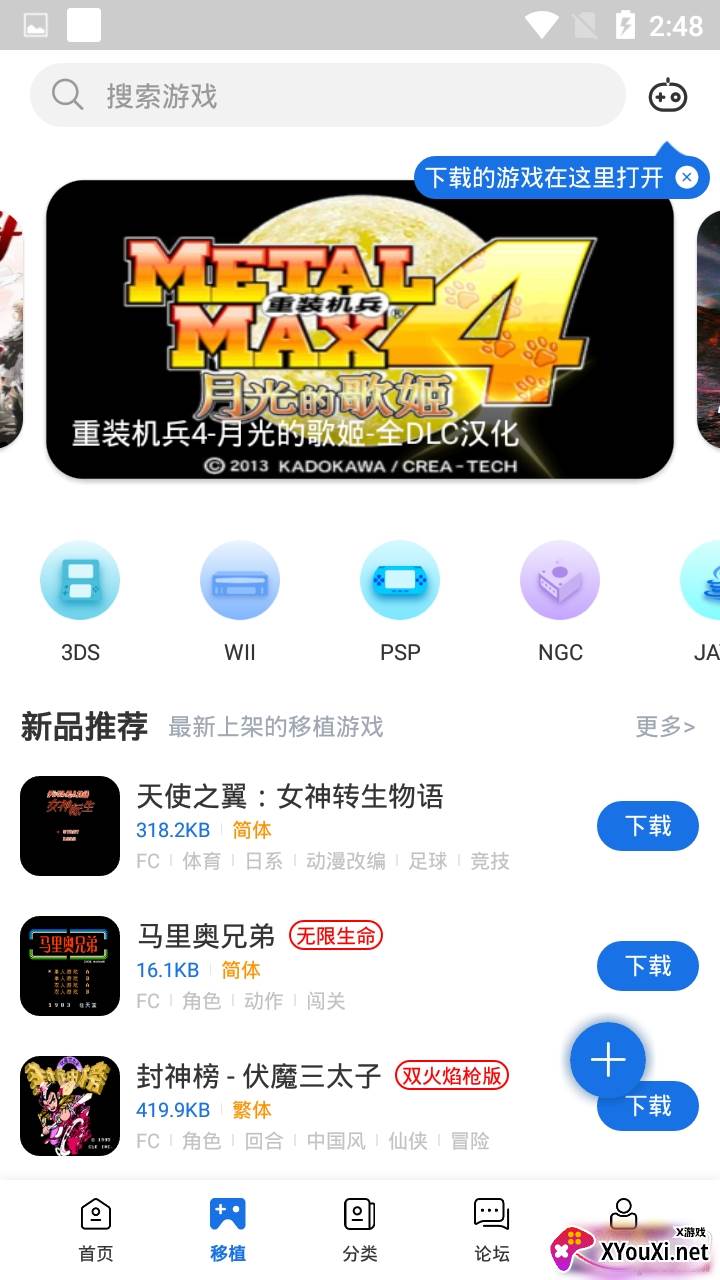Switch to the 分类 tab
Screen dimensions: 720x1280
[360, 1230]
